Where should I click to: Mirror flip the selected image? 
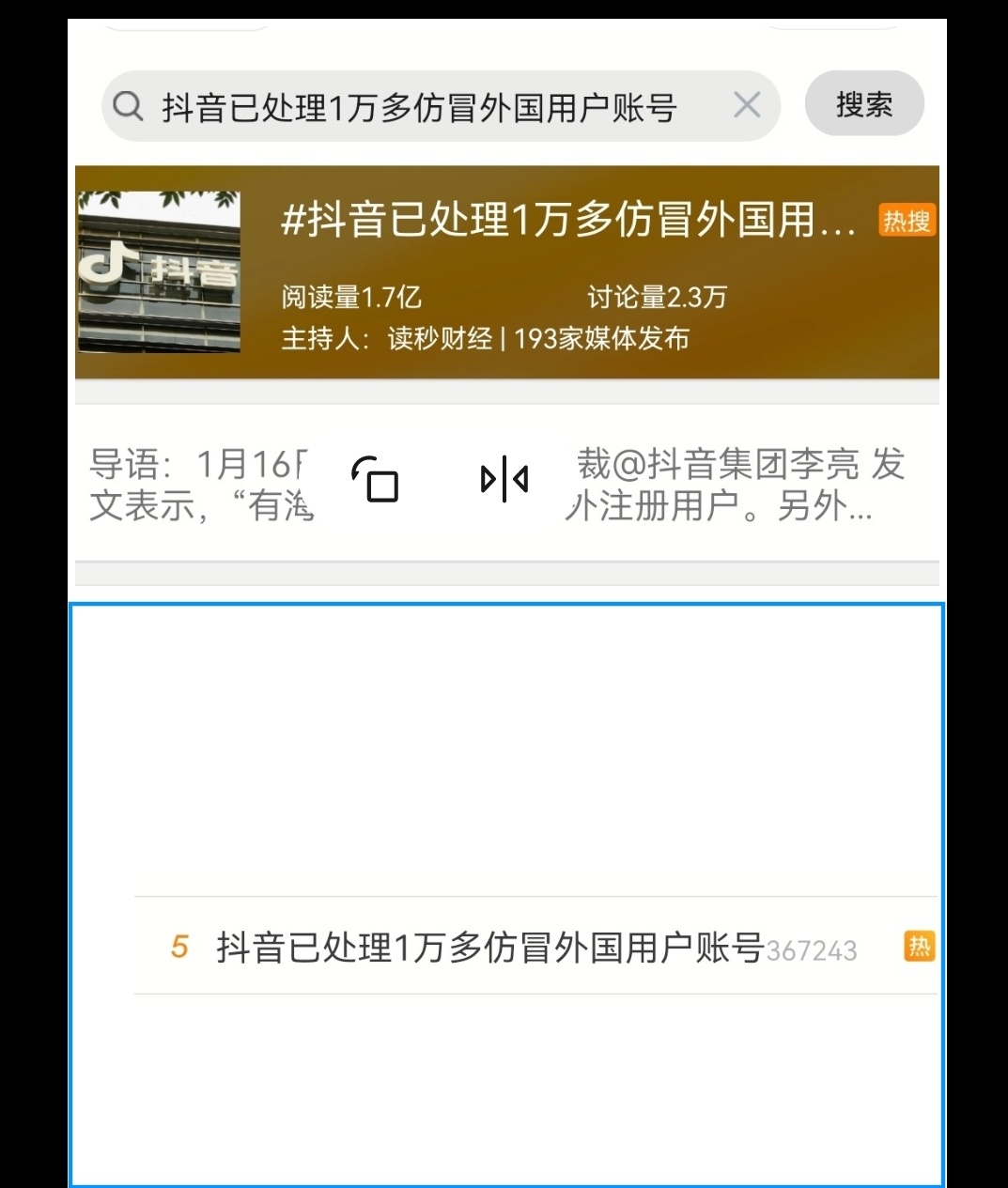[x=504, y=479]
